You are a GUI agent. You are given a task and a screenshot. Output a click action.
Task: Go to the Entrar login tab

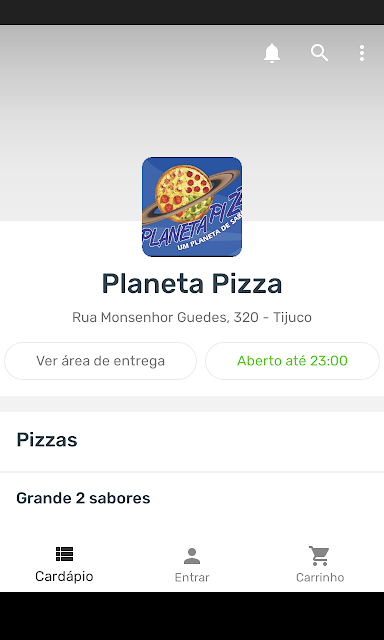pyautogui.click(x=192, y=564)
